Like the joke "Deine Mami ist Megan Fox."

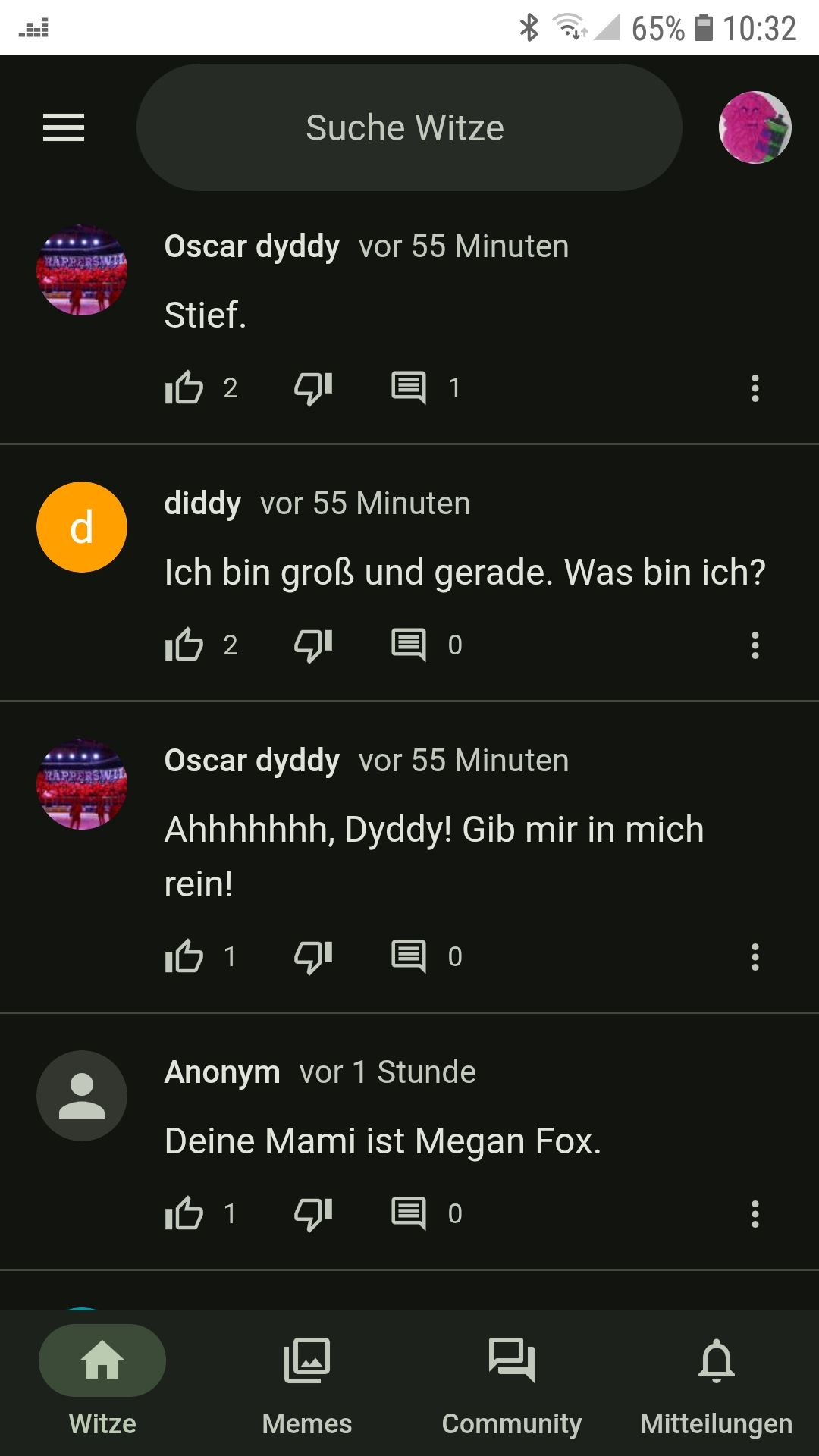click(x=184, y=1213)
